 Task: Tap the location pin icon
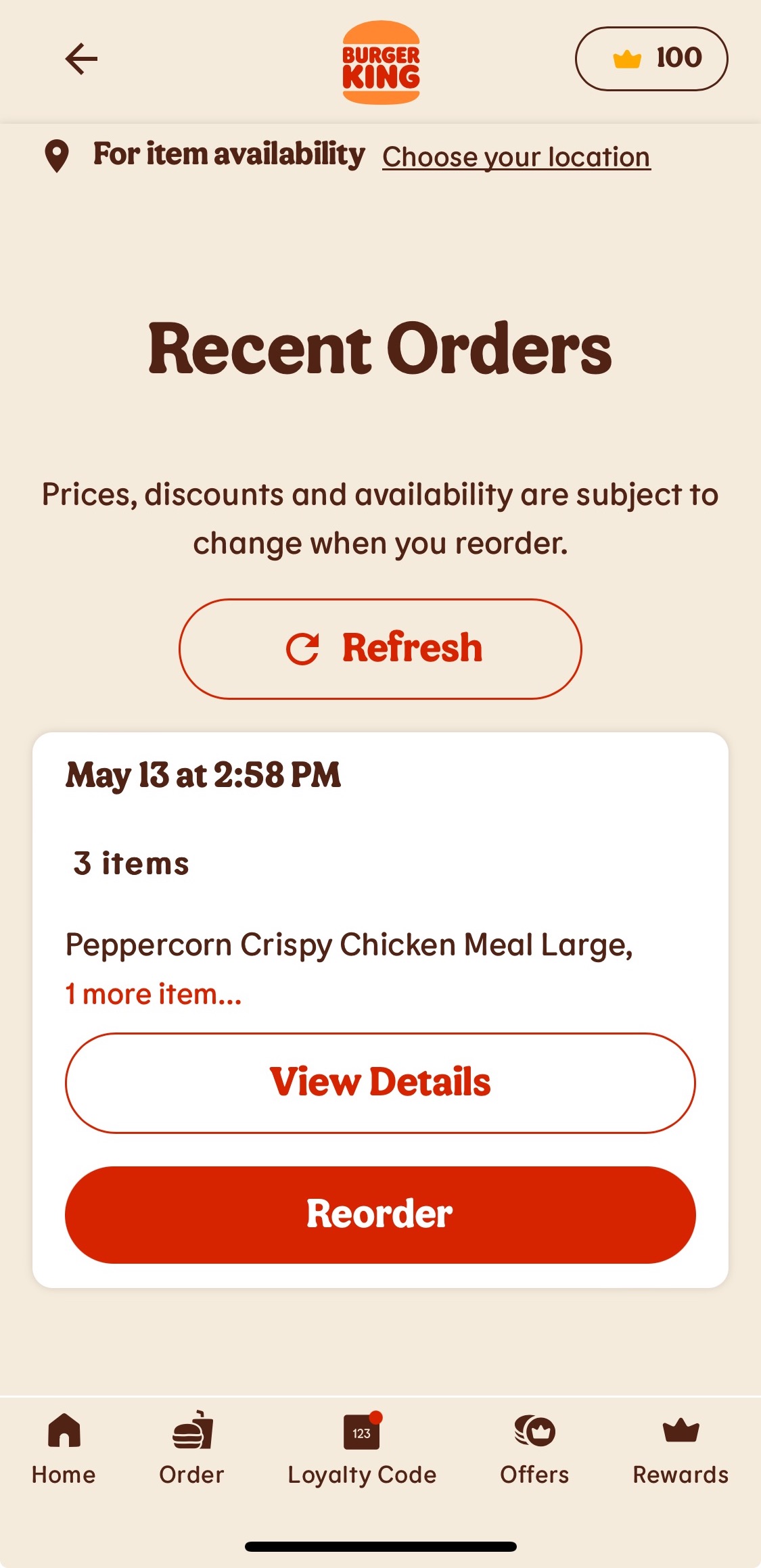57,156
